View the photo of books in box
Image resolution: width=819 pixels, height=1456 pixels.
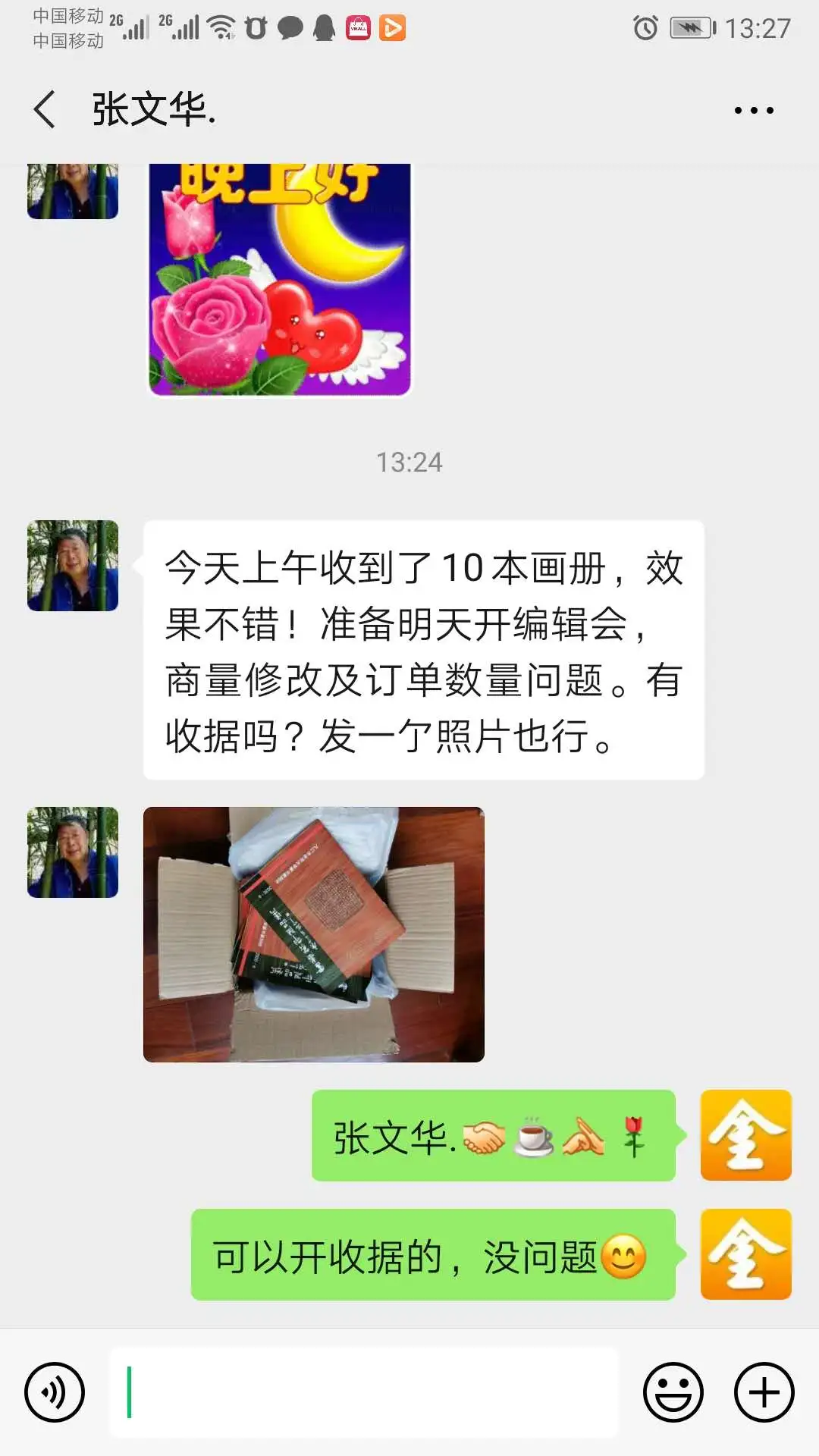tap(313, 934)
